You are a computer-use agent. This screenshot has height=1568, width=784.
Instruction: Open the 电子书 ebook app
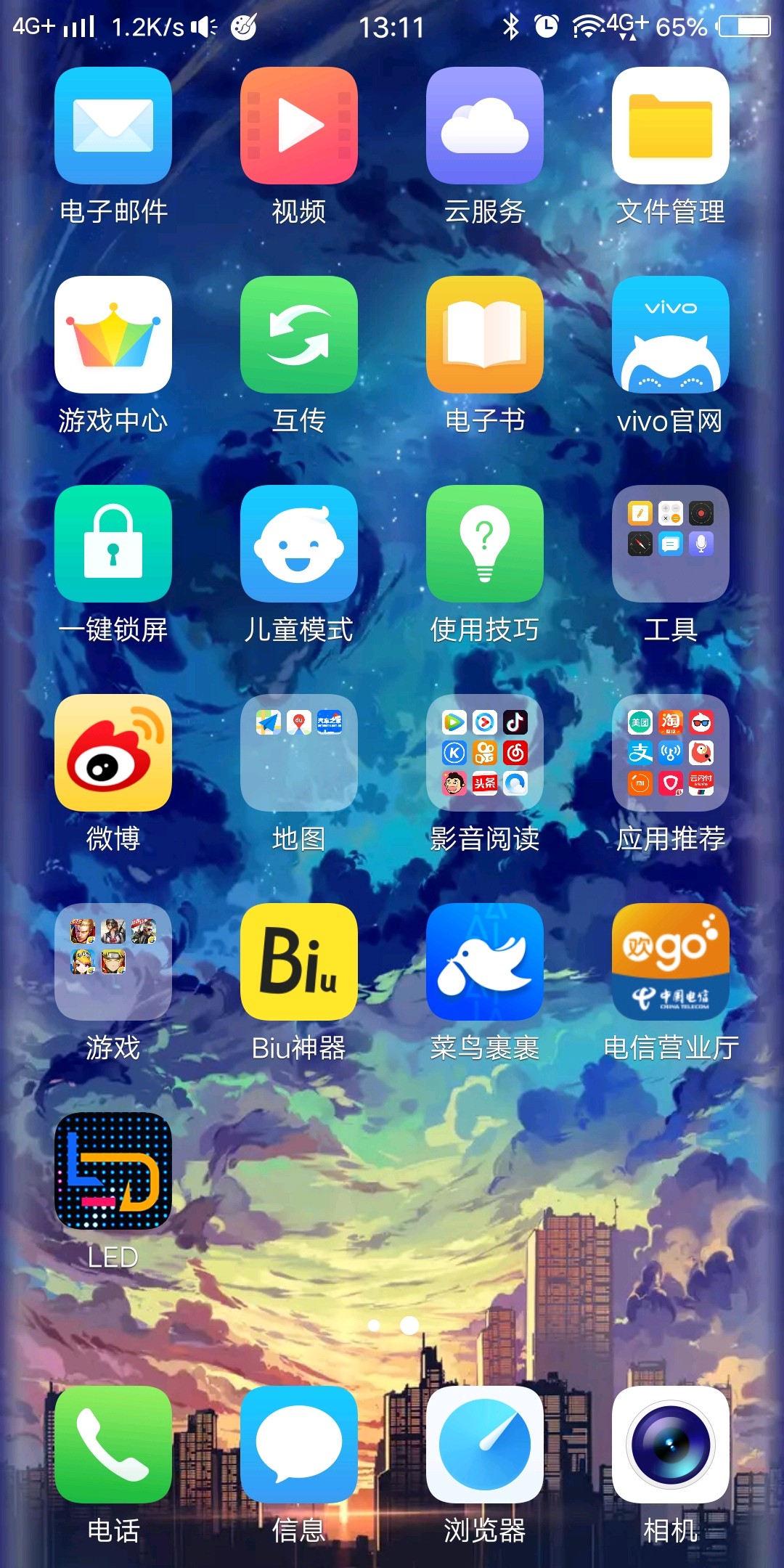coord(485,335)
